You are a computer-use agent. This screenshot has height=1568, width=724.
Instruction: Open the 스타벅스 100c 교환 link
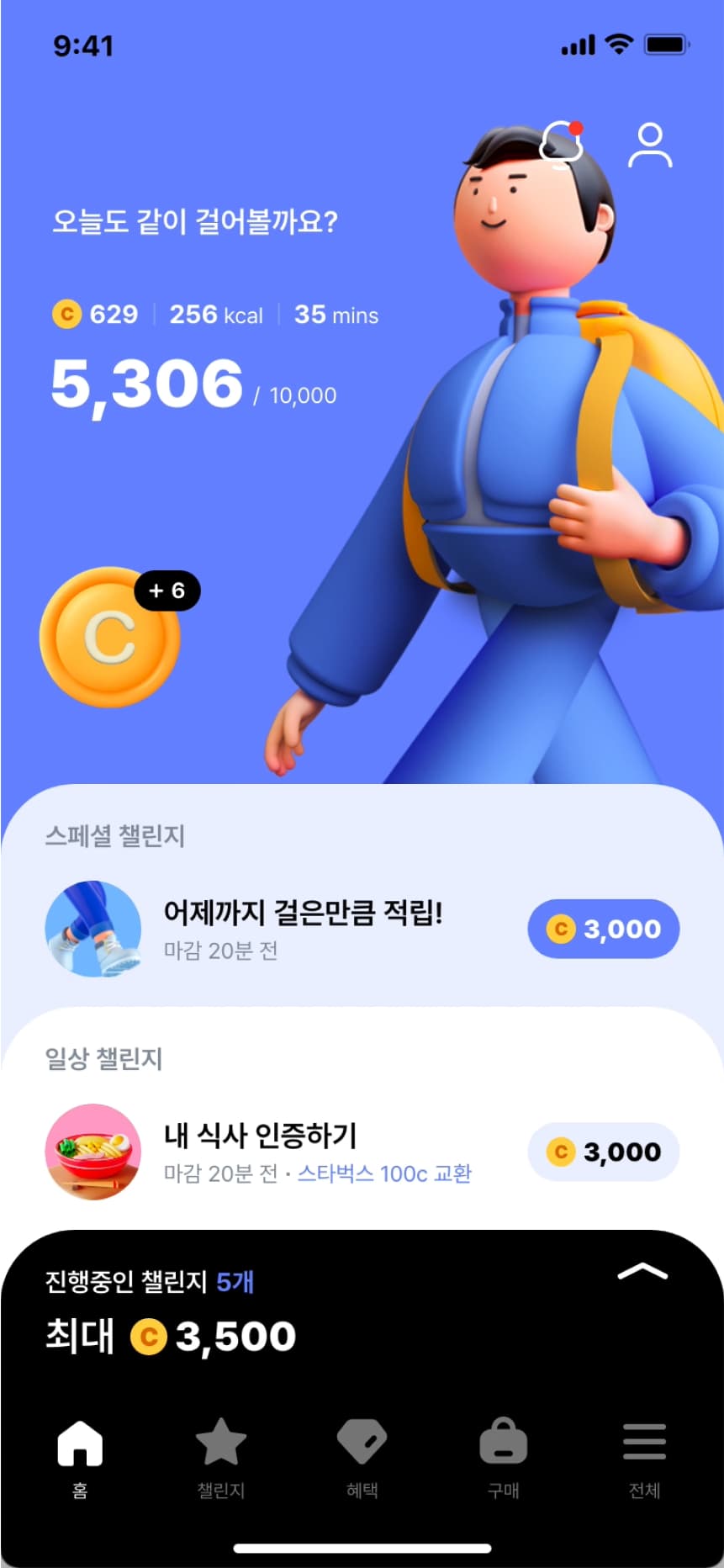tap(384, 1173)
